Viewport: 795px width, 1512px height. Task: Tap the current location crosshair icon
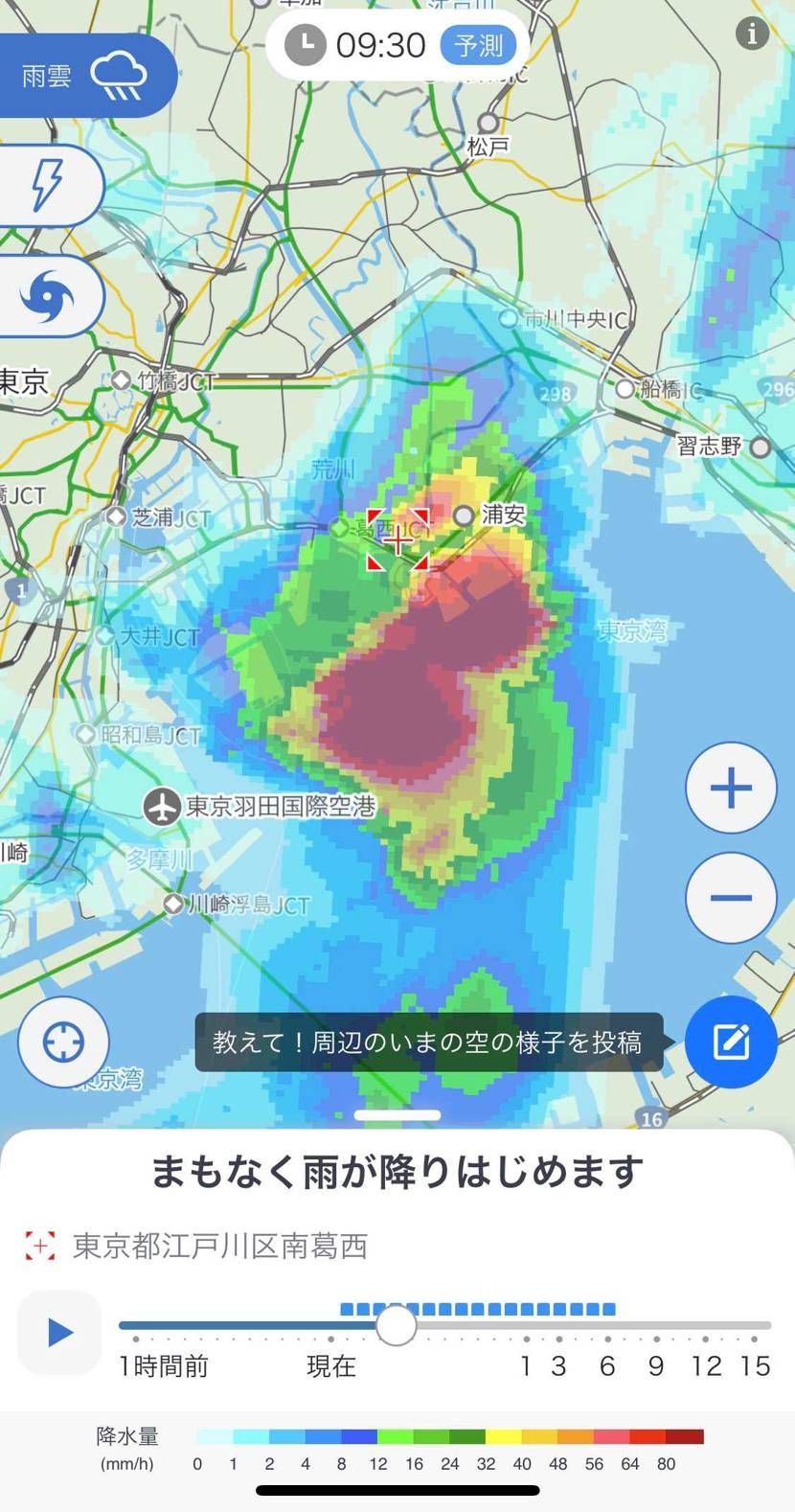pos(63,1043)
